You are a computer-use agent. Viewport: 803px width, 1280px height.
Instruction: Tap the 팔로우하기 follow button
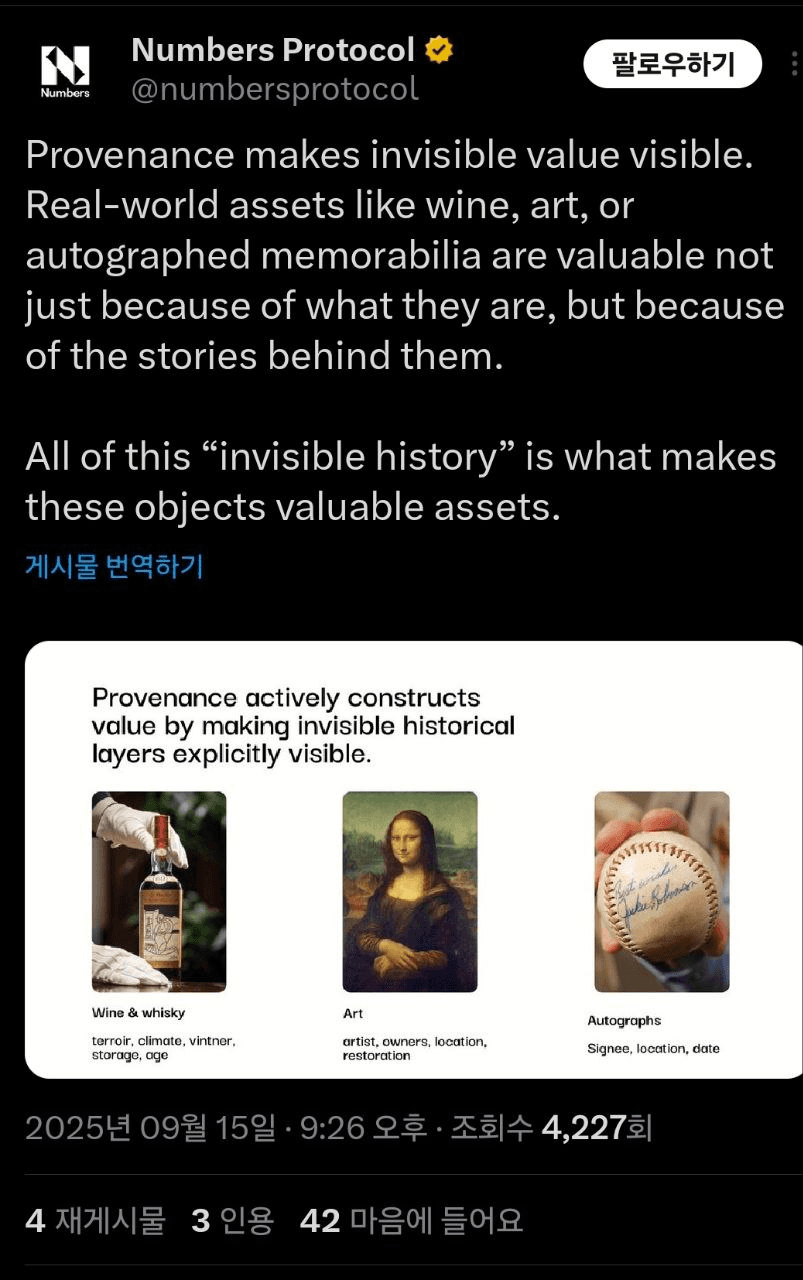click(x=672, y=65)
